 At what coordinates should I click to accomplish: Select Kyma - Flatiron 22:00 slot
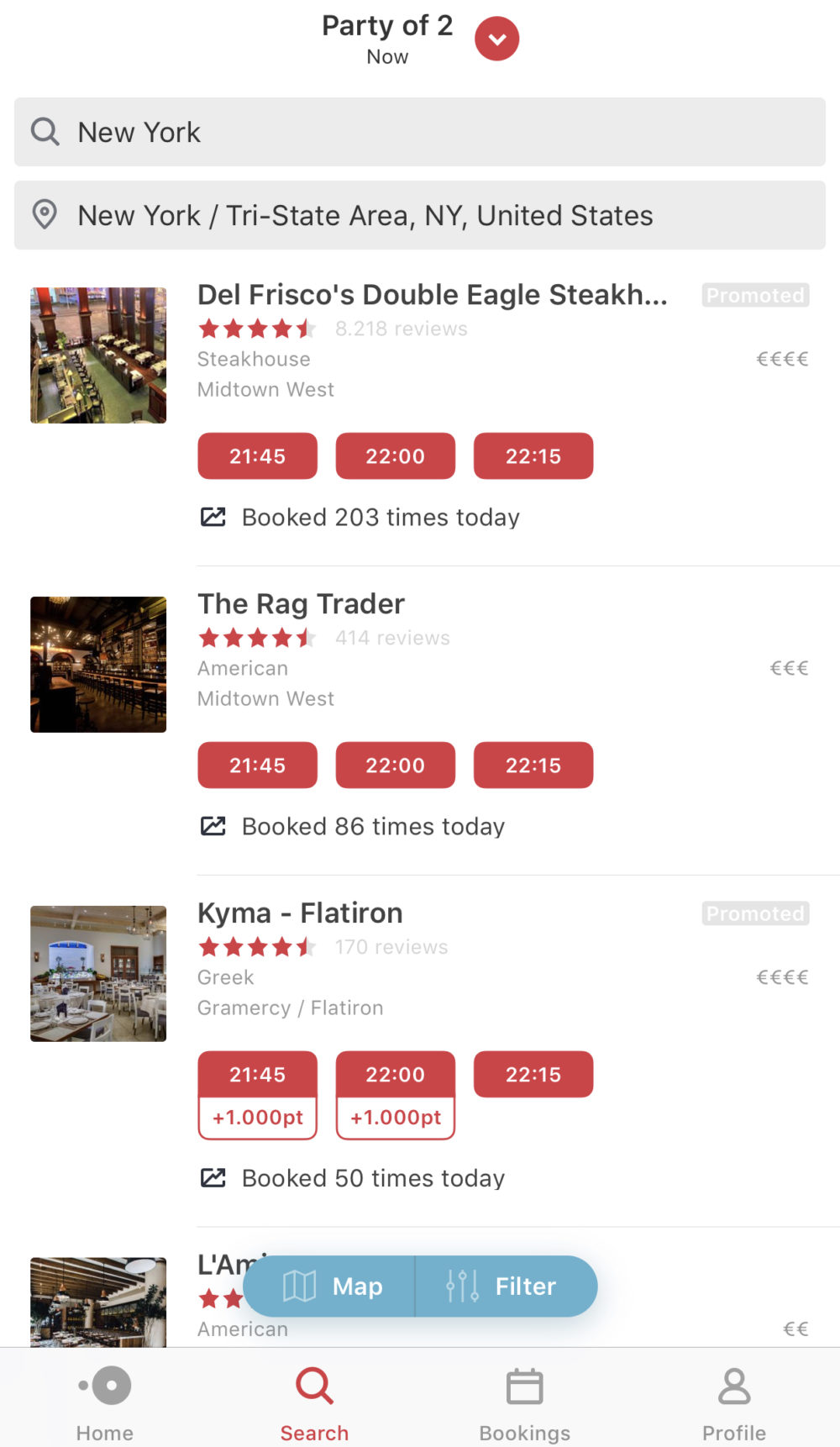[395, 1075]
